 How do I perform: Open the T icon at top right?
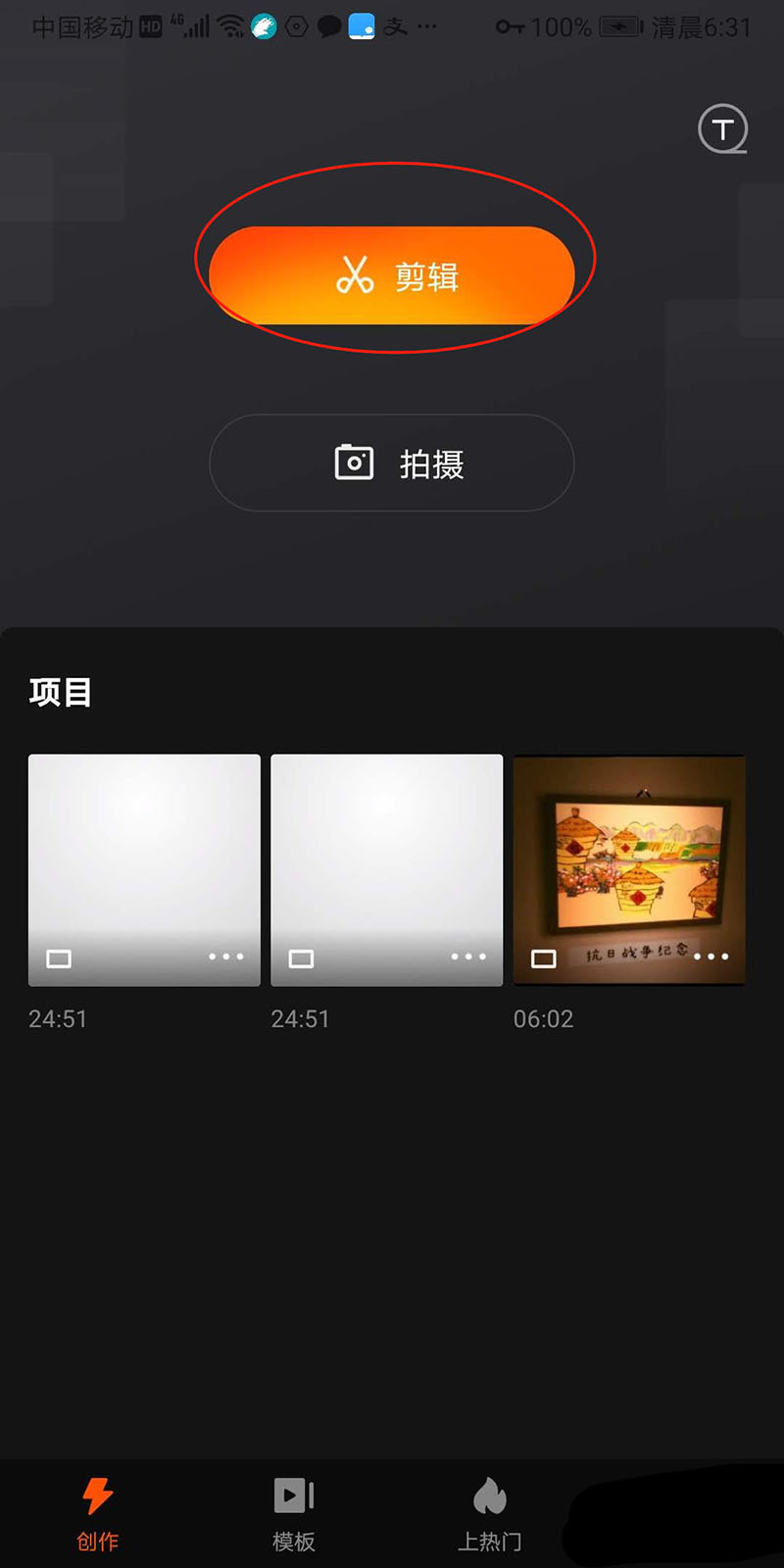click(722, 129)
